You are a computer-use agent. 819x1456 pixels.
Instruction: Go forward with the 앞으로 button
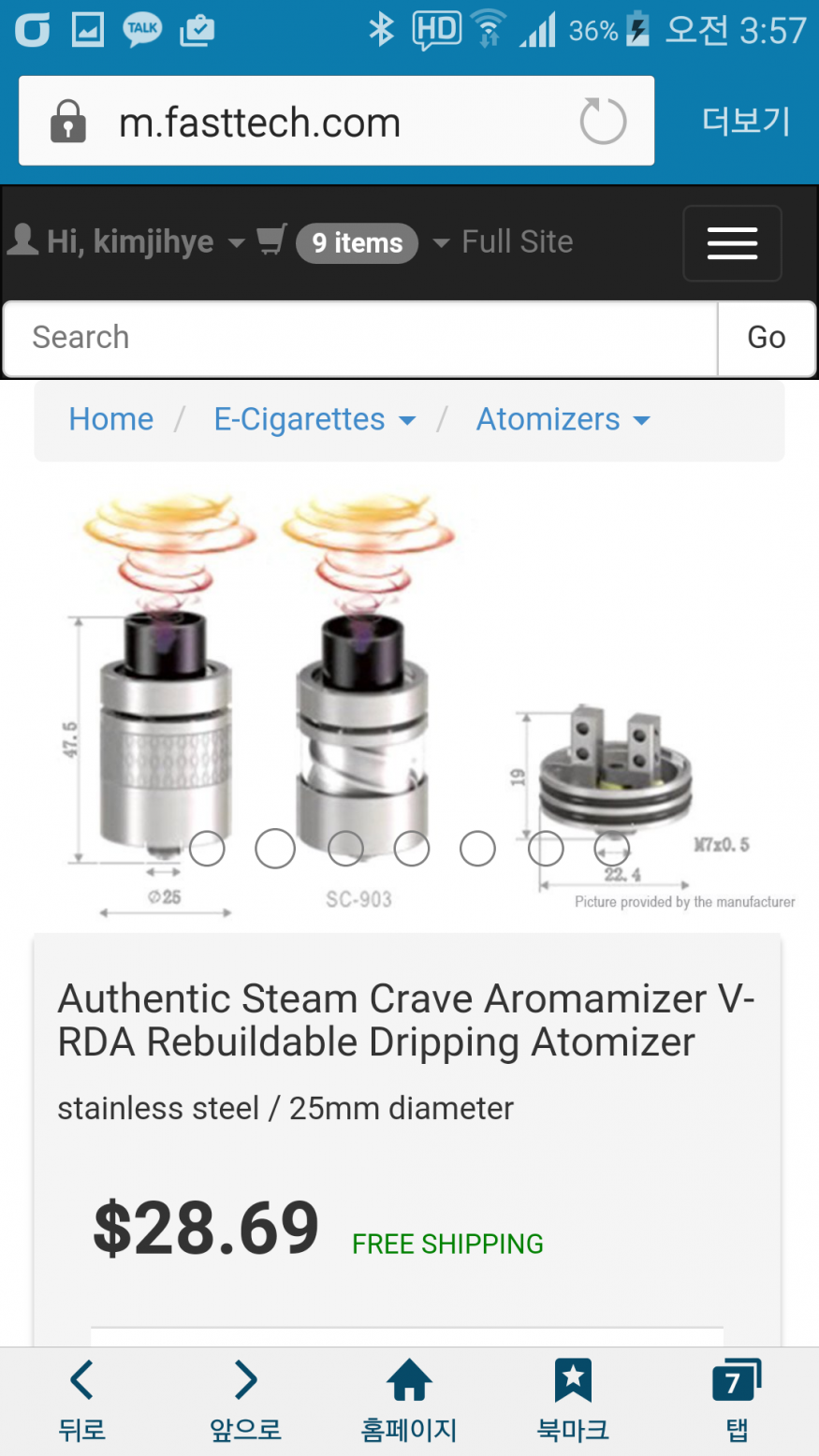click(x=245, y=1400)
